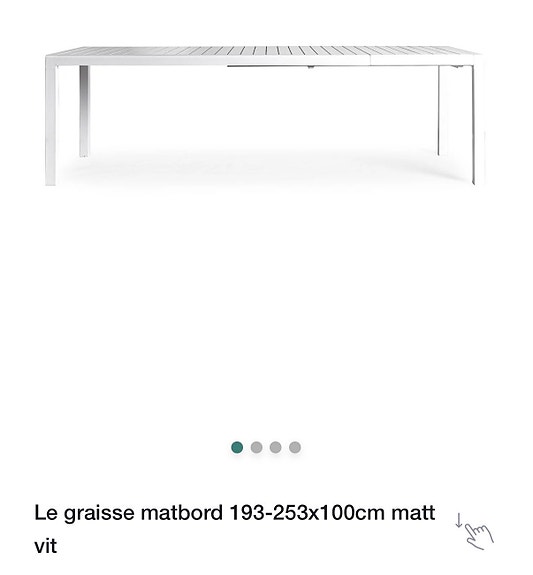The width and height of the screenshot is (533, 575).
Task: Show the last image via fourth dot
Action: [295, 447]
